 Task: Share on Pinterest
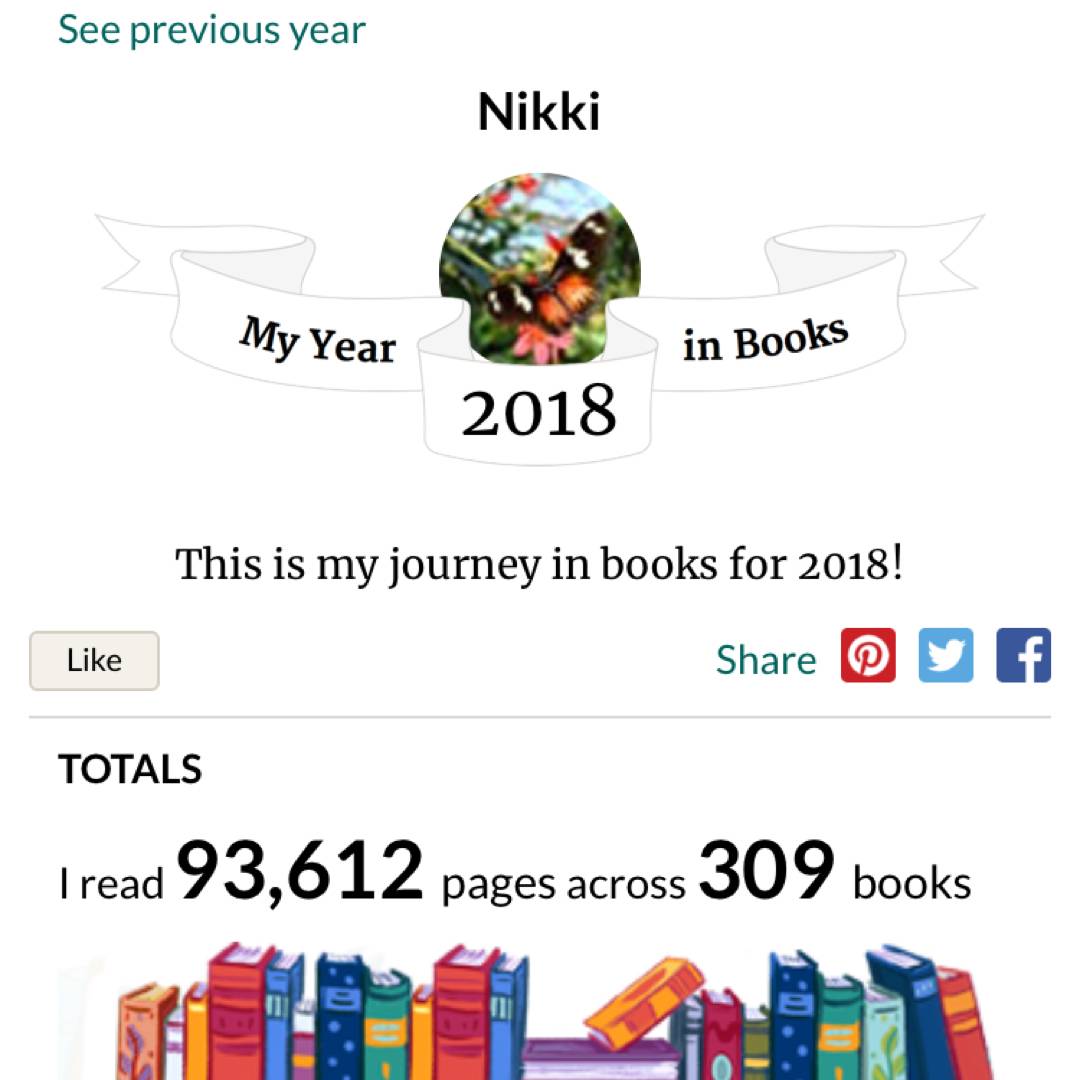868,656
